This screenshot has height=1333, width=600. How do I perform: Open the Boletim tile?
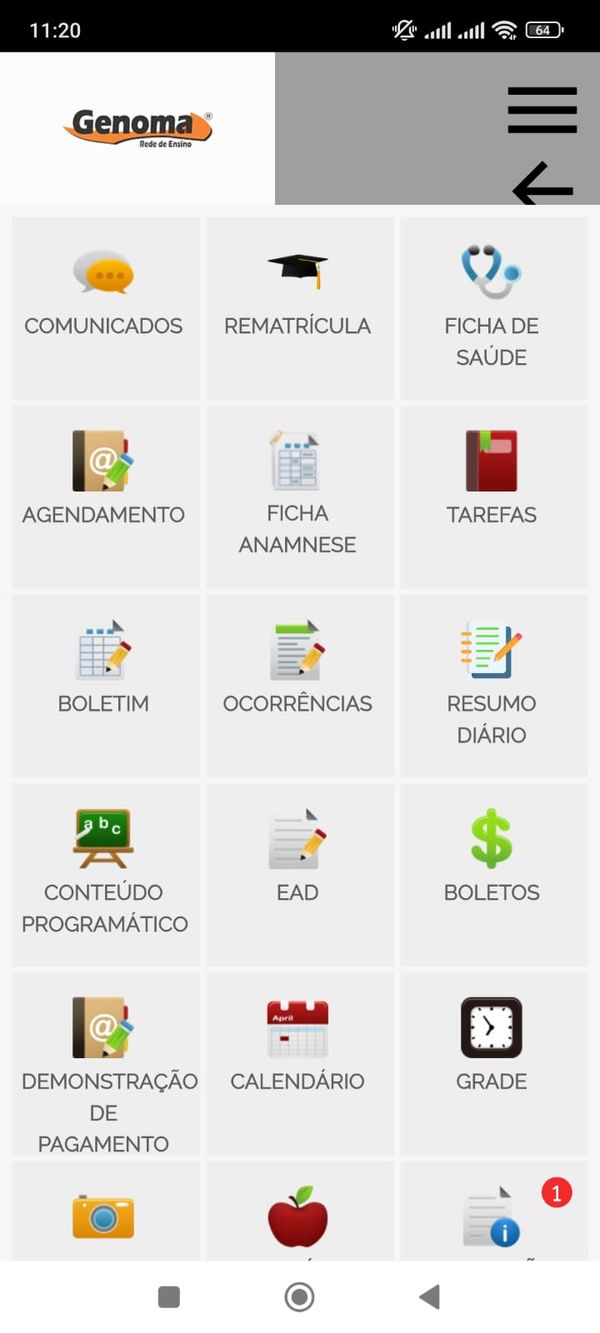tap(105, 686)
